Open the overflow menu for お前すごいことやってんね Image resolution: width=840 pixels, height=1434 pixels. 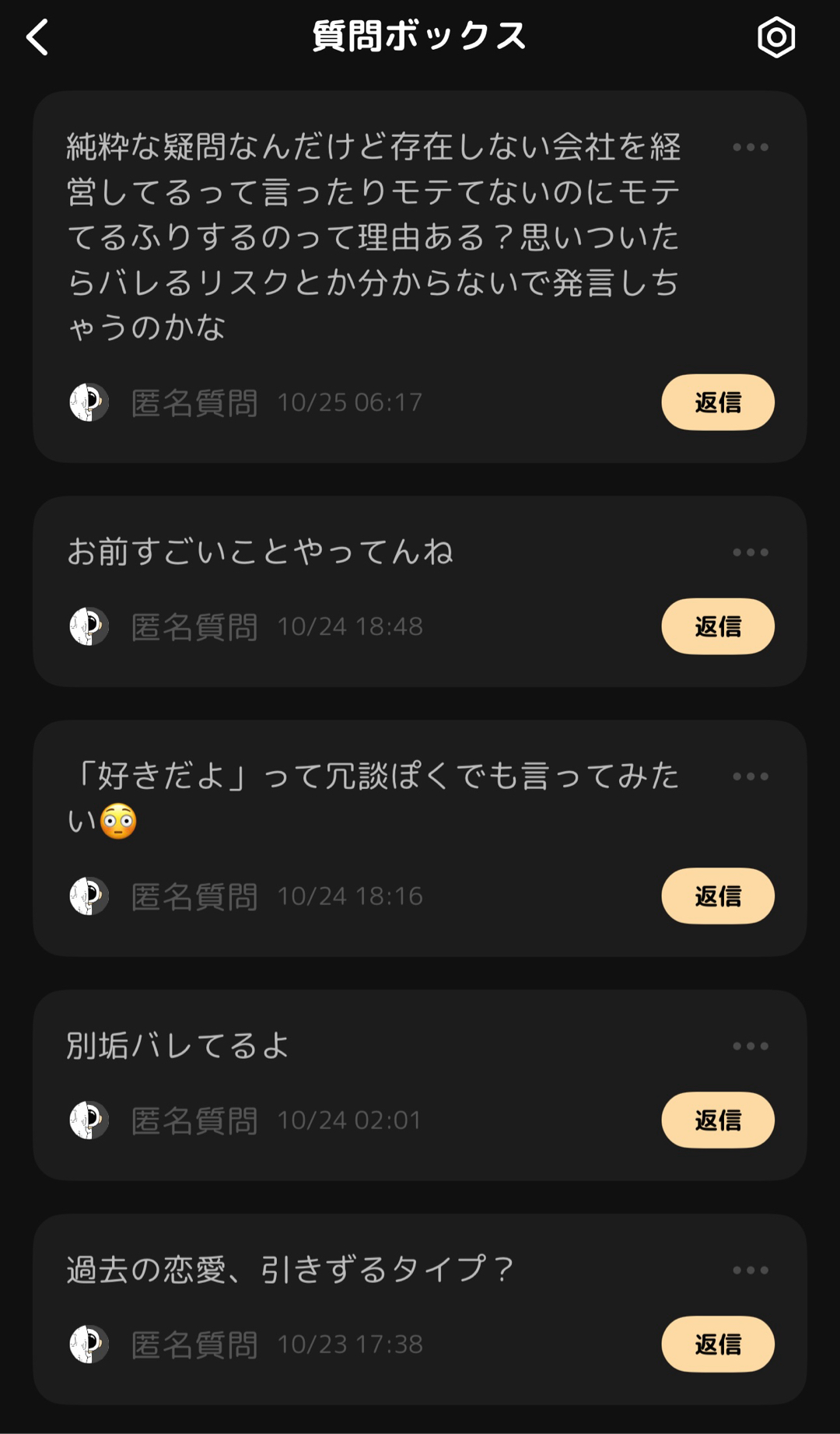click(x=751, y=552)
